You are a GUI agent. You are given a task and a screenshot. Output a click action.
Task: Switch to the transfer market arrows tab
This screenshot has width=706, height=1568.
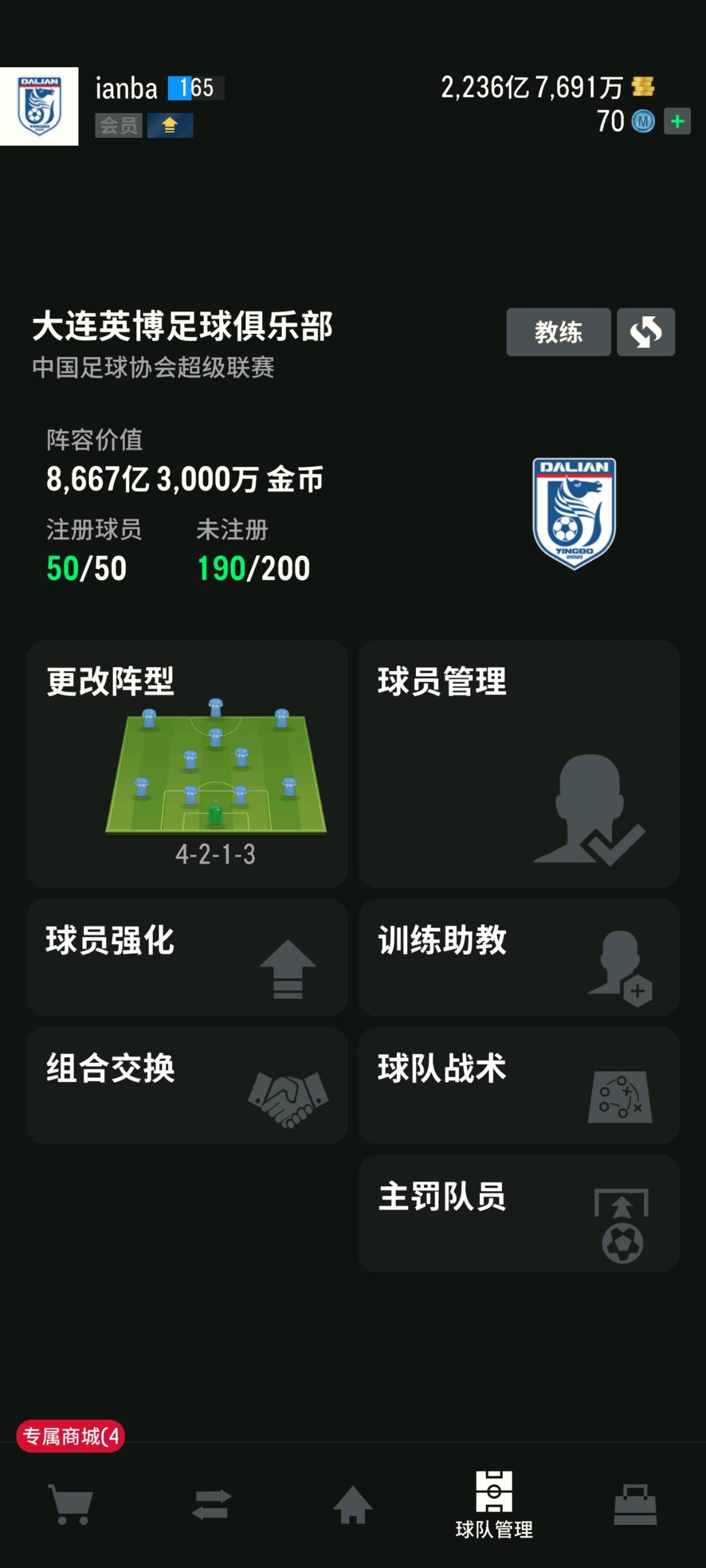[212, 1504]
